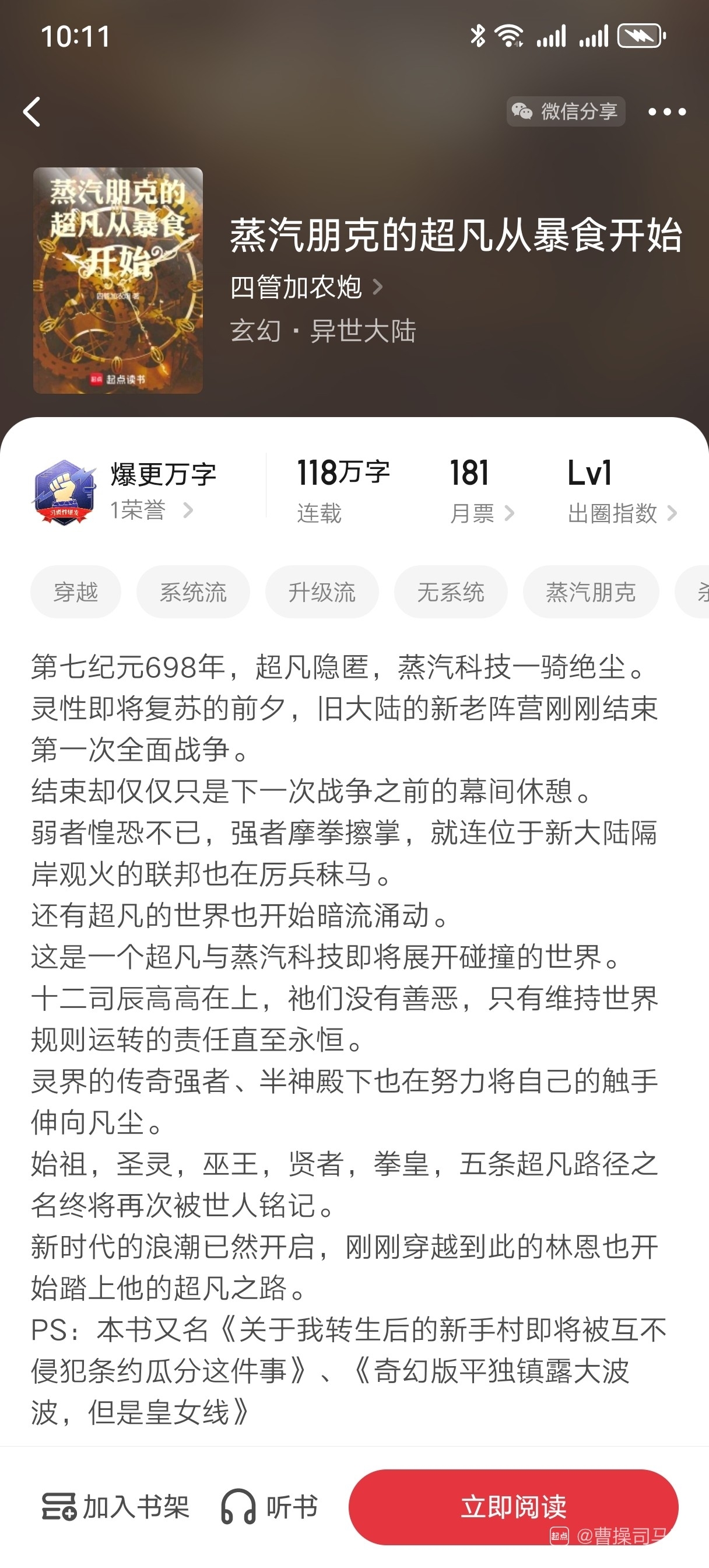Share this book via 微信分享

566,111
